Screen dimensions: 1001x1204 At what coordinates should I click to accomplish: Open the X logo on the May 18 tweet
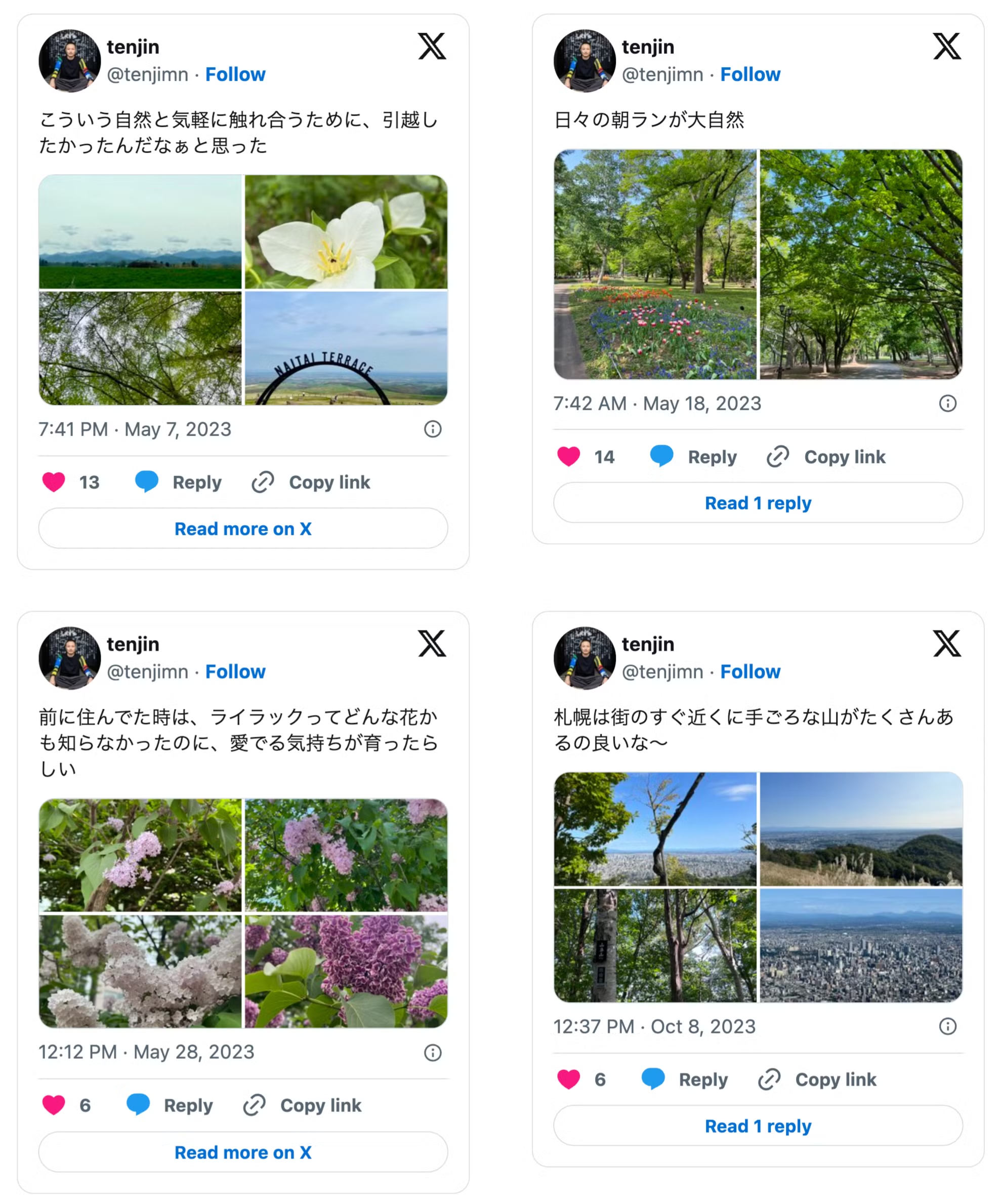946,47
